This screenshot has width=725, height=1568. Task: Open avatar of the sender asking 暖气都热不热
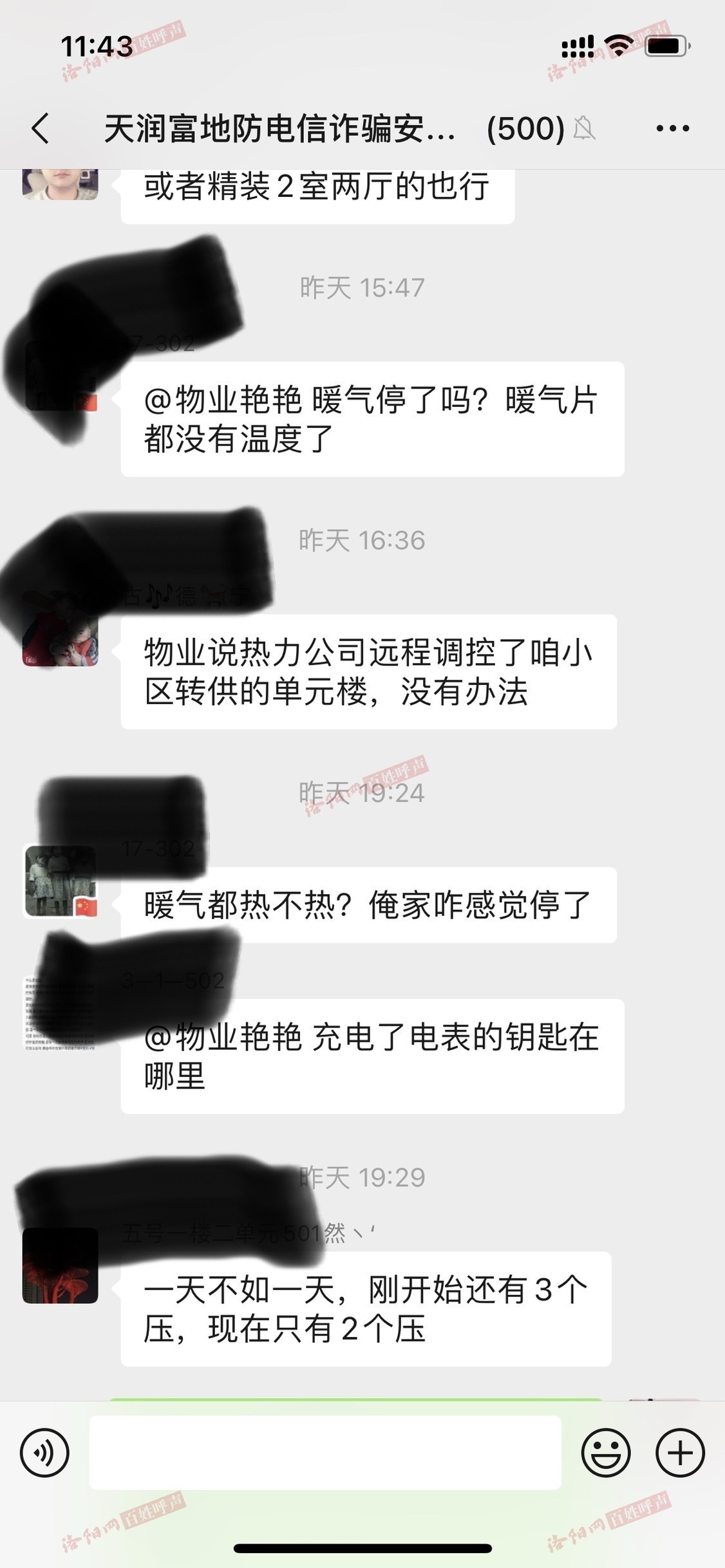click(x=60, y=881)
